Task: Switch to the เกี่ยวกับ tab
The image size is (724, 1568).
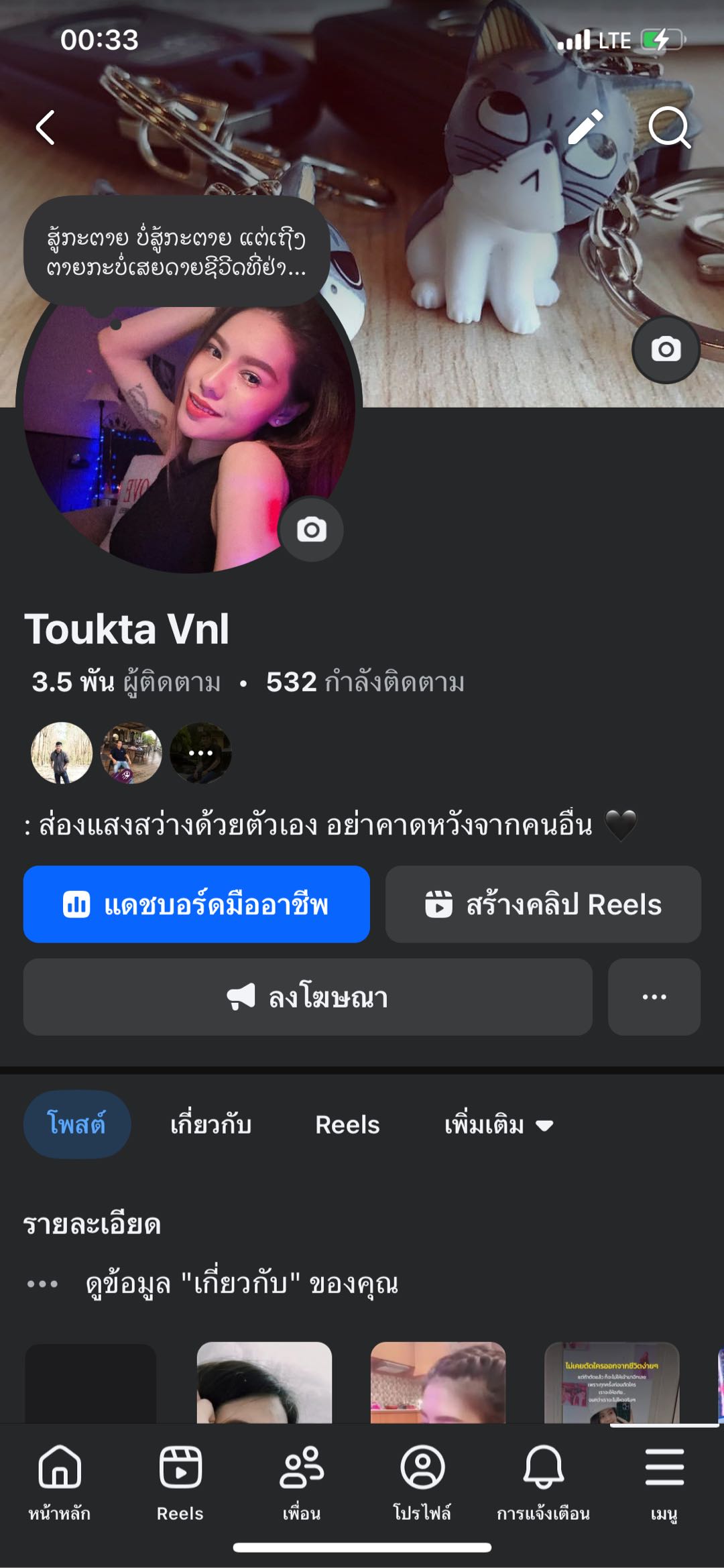Action: (210, 1124)
